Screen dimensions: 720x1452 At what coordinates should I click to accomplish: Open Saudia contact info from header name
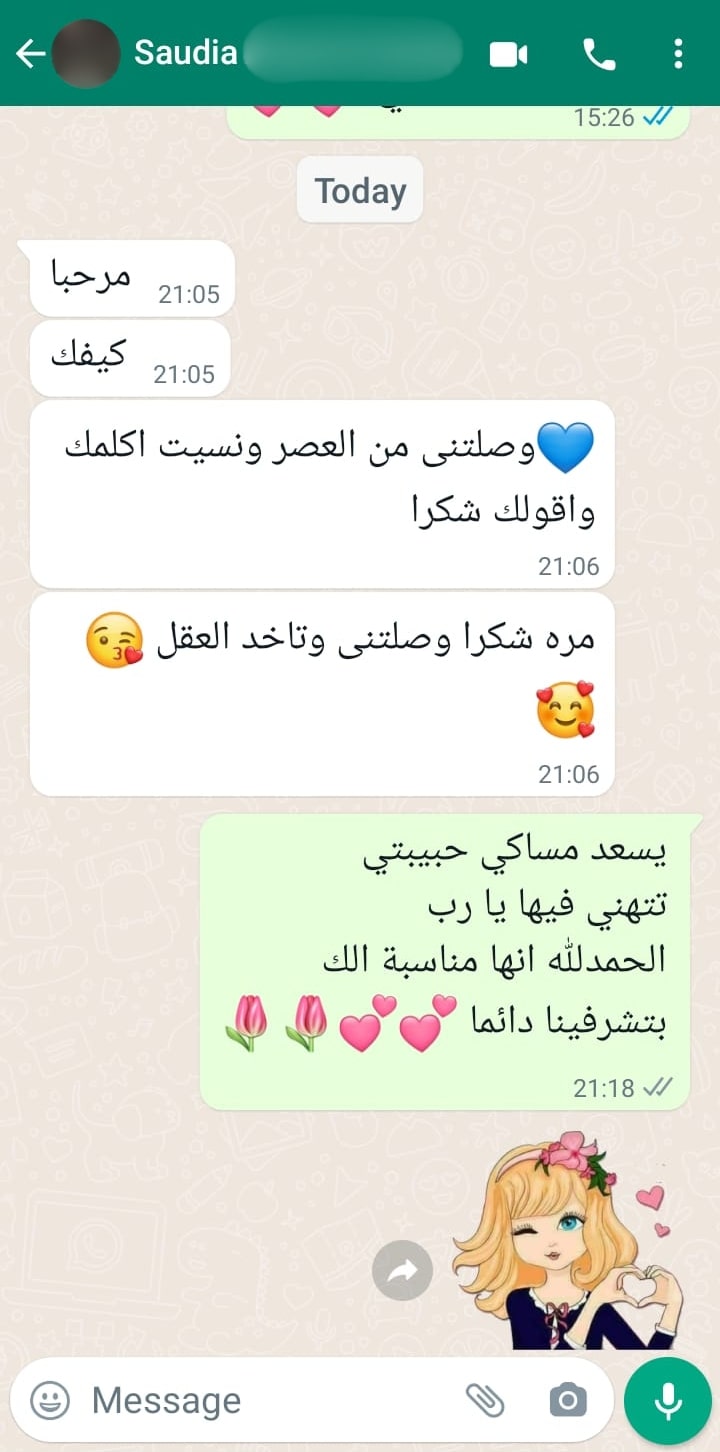click(186, 52)
